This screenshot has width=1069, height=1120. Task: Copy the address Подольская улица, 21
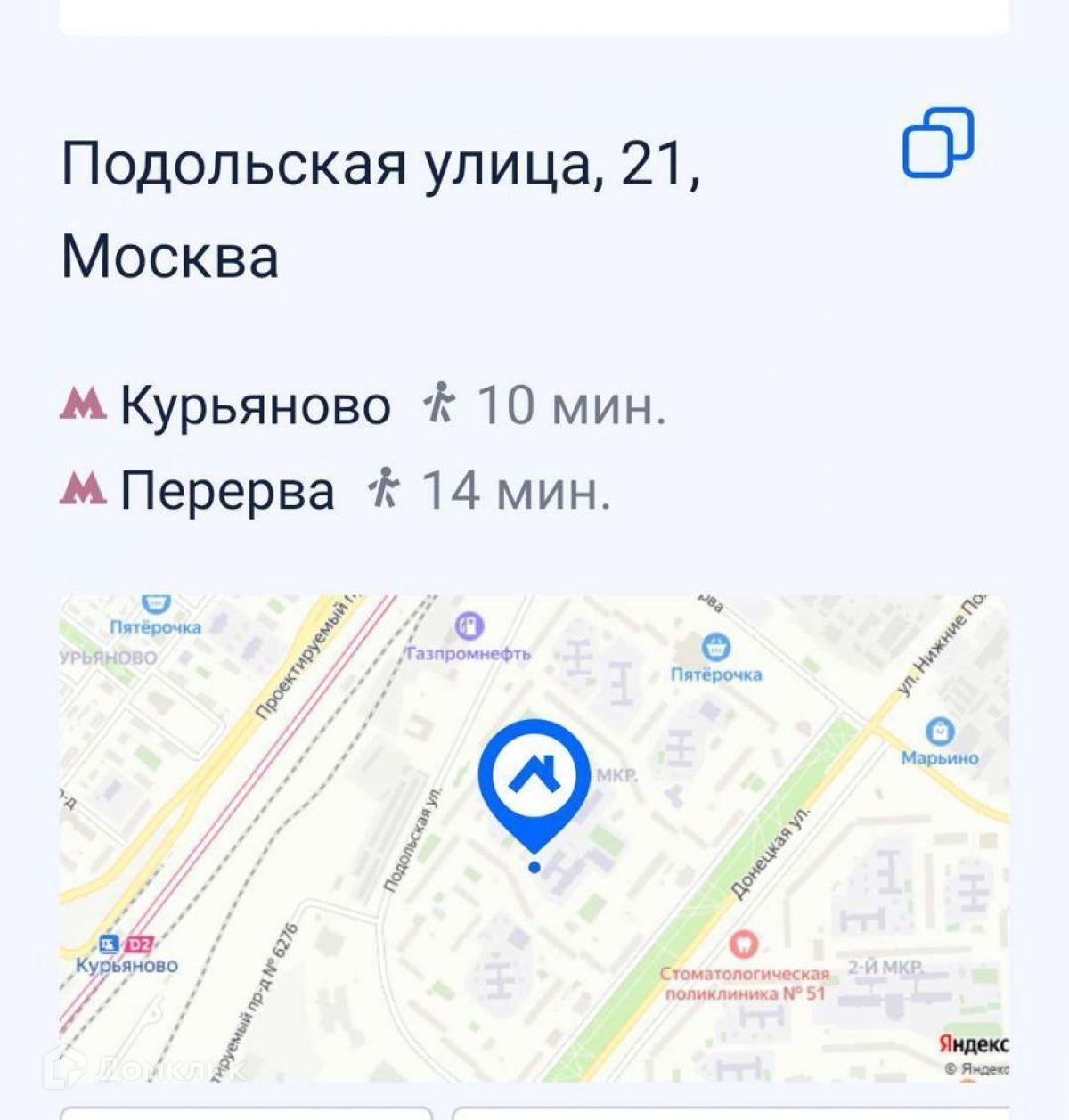coord(938,143)
